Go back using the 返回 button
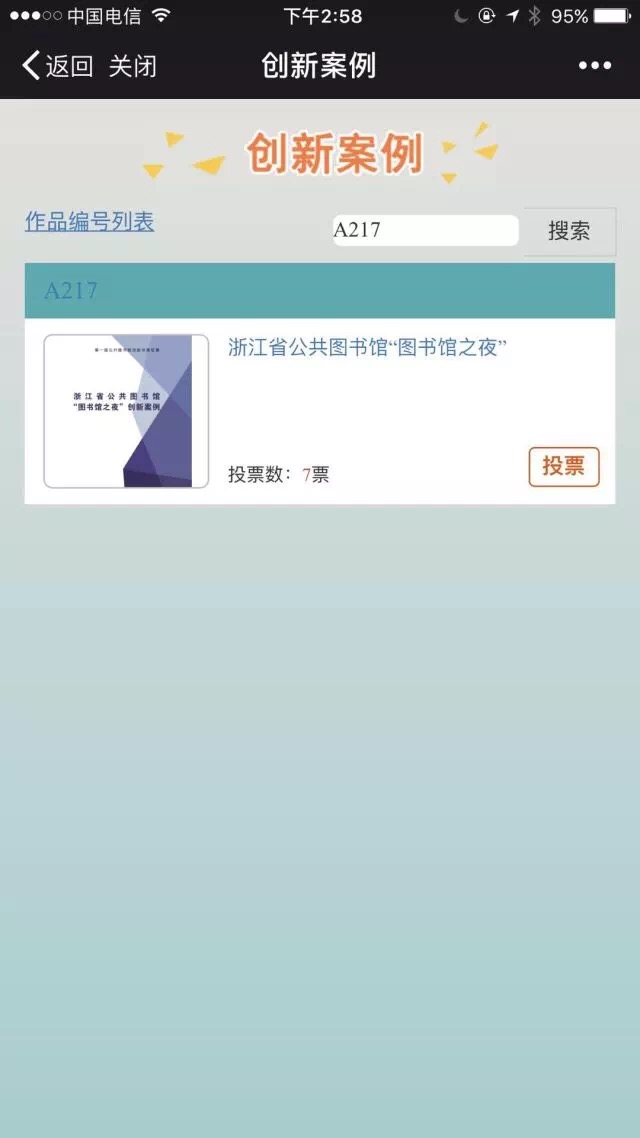This screenshot has height=1138, width=640. [57, 66]
